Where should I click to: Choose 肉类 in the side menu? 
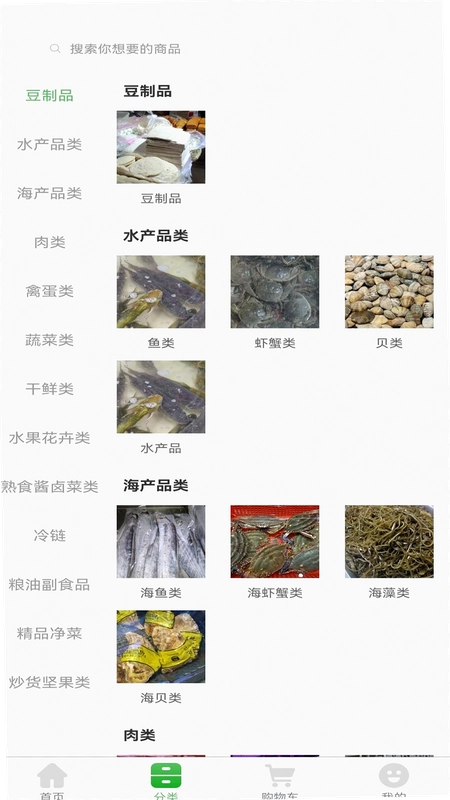coord(49,242)
